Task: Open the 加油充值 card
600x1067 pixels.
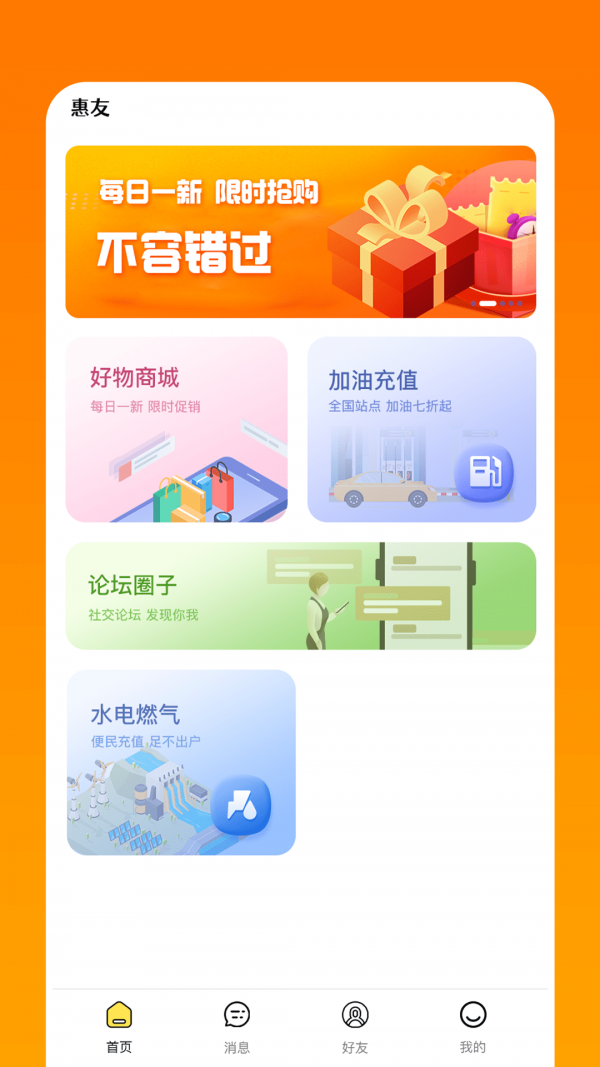Action: pyautogui.click(x=421, y=429)
